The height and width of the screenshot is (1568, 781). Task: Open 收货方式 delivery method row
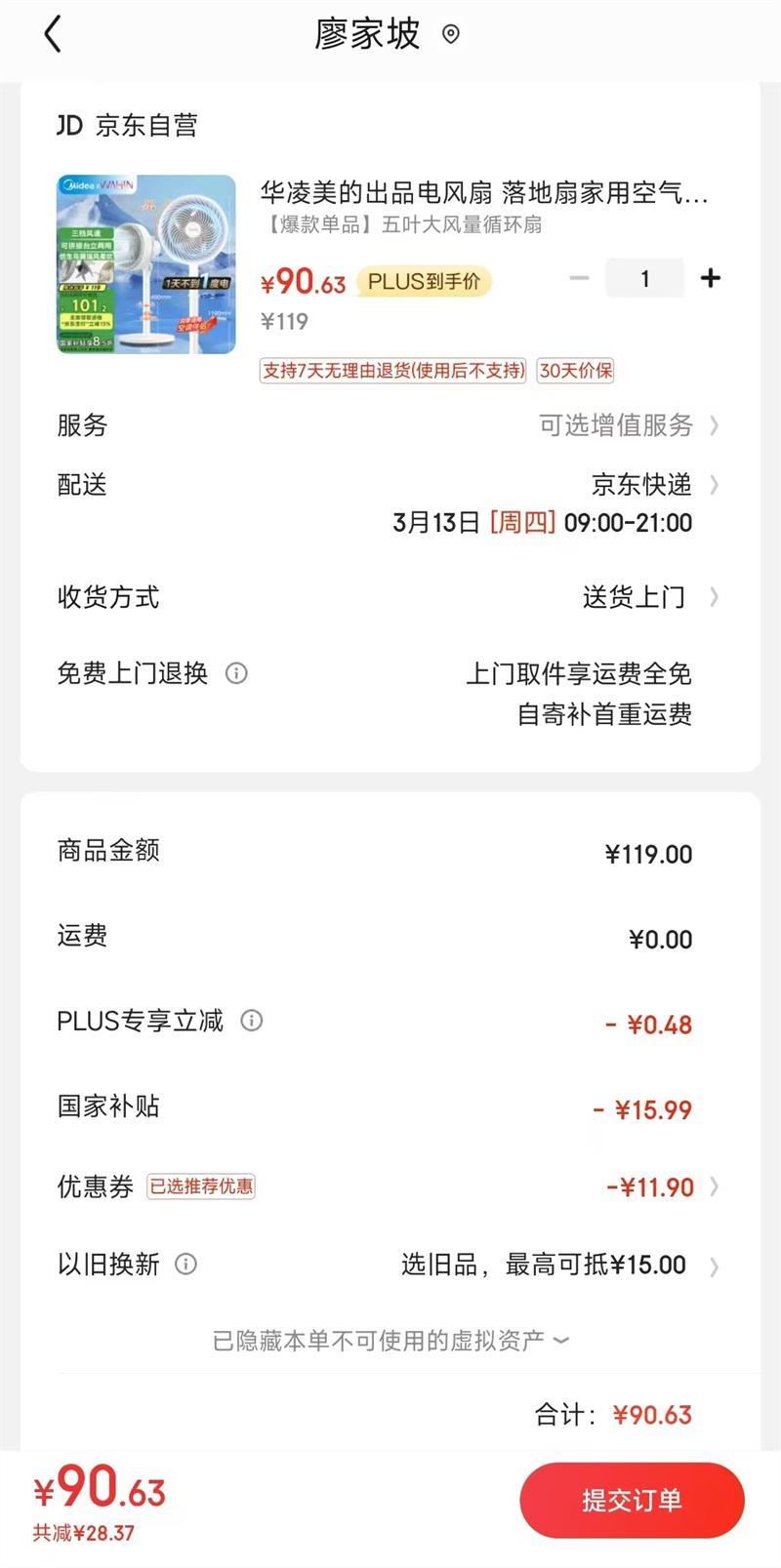click(x=644, y=597)
